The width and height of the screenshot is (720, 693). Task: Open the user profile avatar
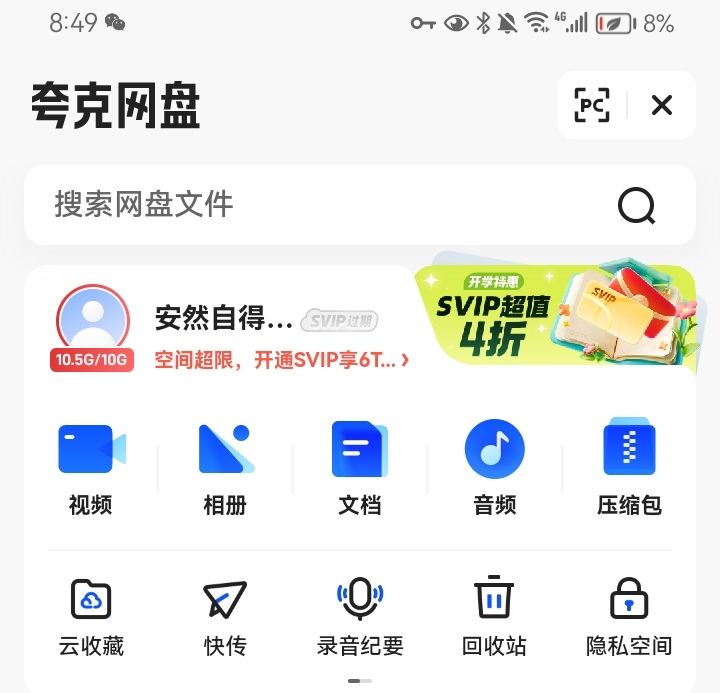93,320
